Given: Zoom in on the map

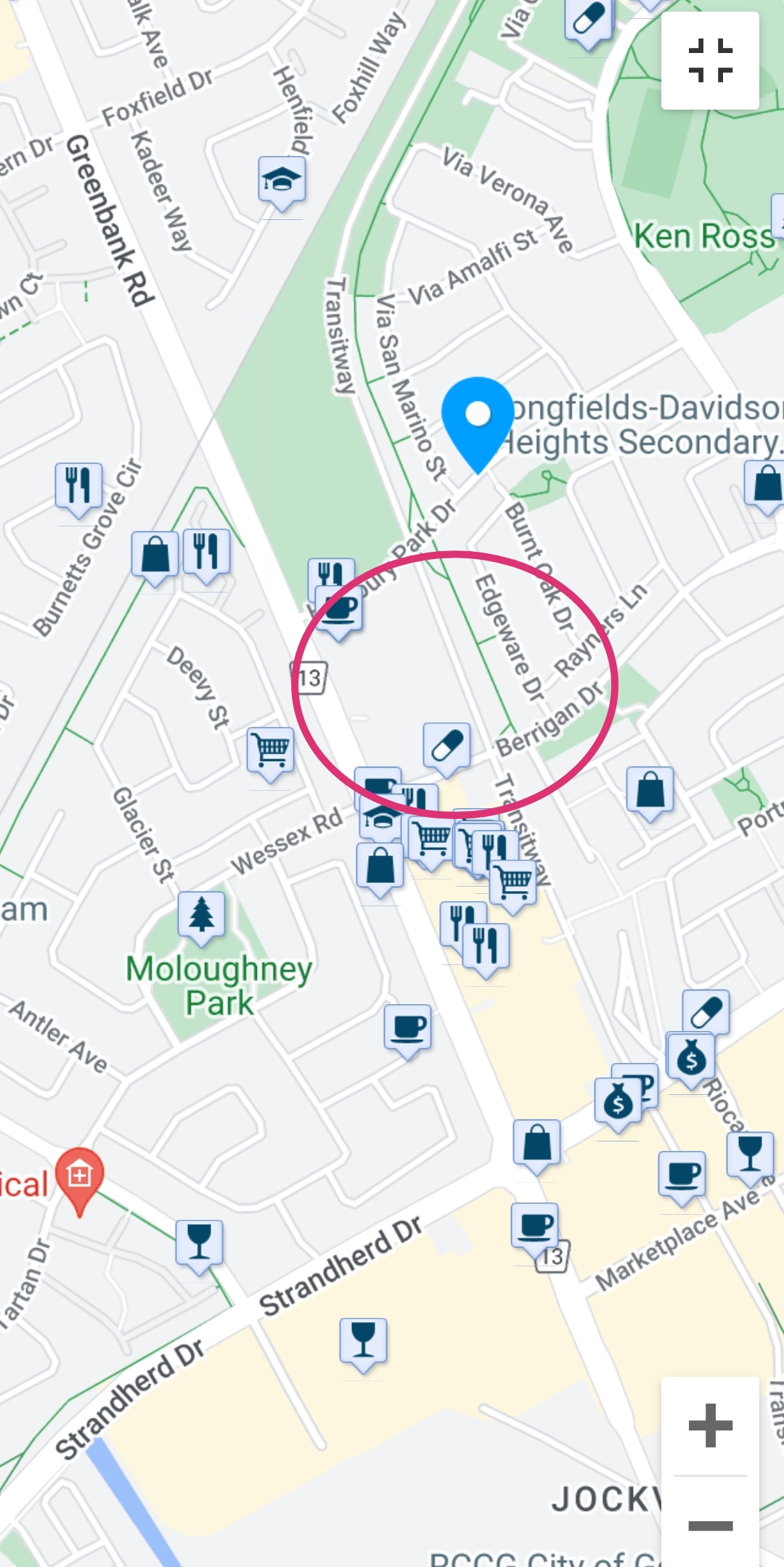Looking at the screenshot, I should (x=710, y=1425).
